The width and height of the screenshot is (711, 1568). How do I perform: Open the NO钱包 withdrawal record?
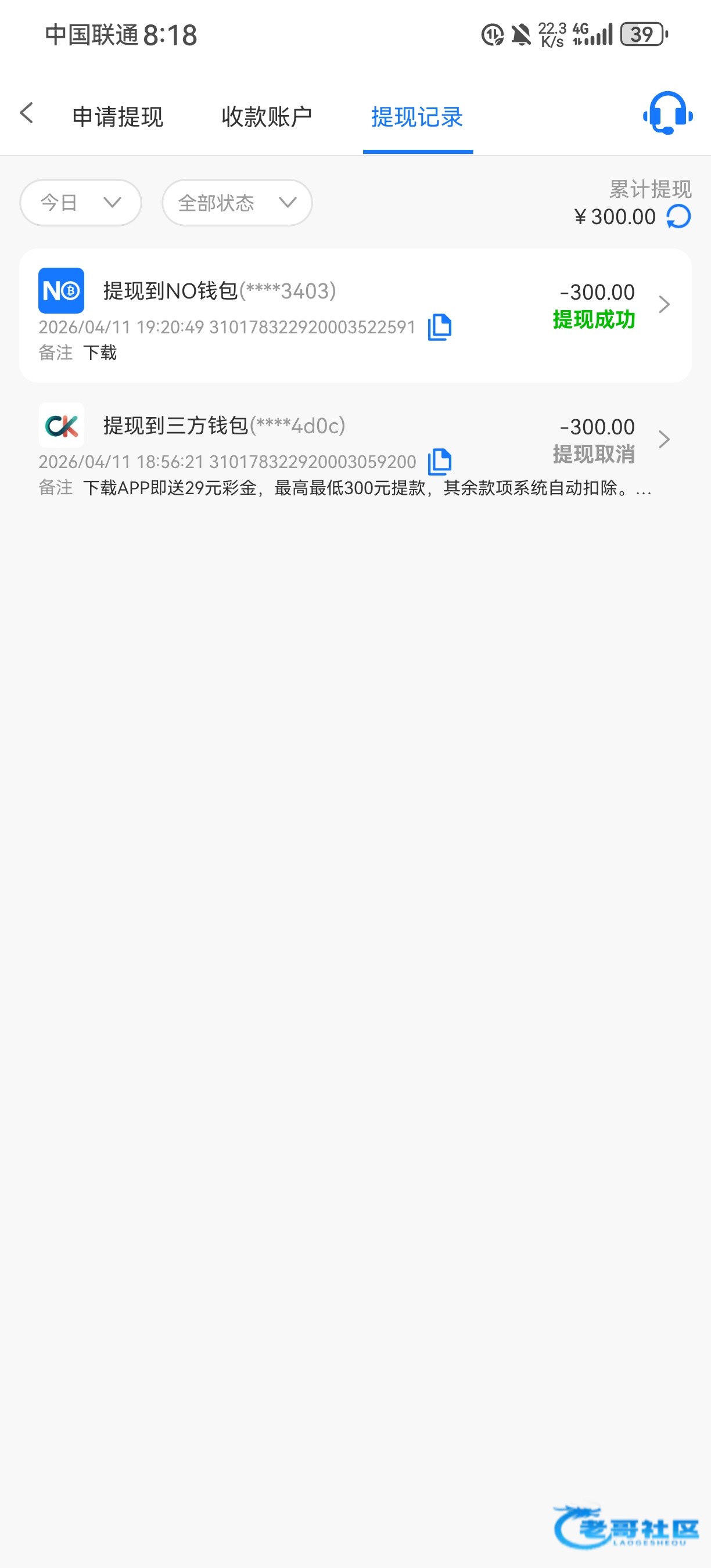pyautogui.click(x=355, y=315)
